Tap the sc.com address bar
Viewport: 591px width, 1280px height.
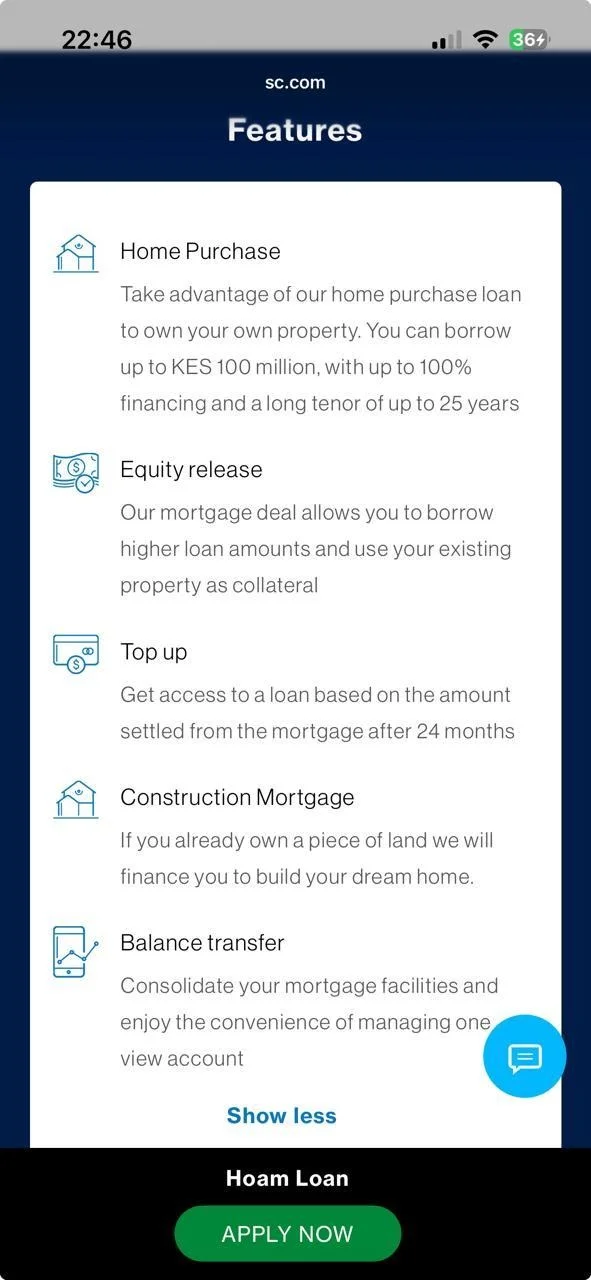(x=295, y=83)
